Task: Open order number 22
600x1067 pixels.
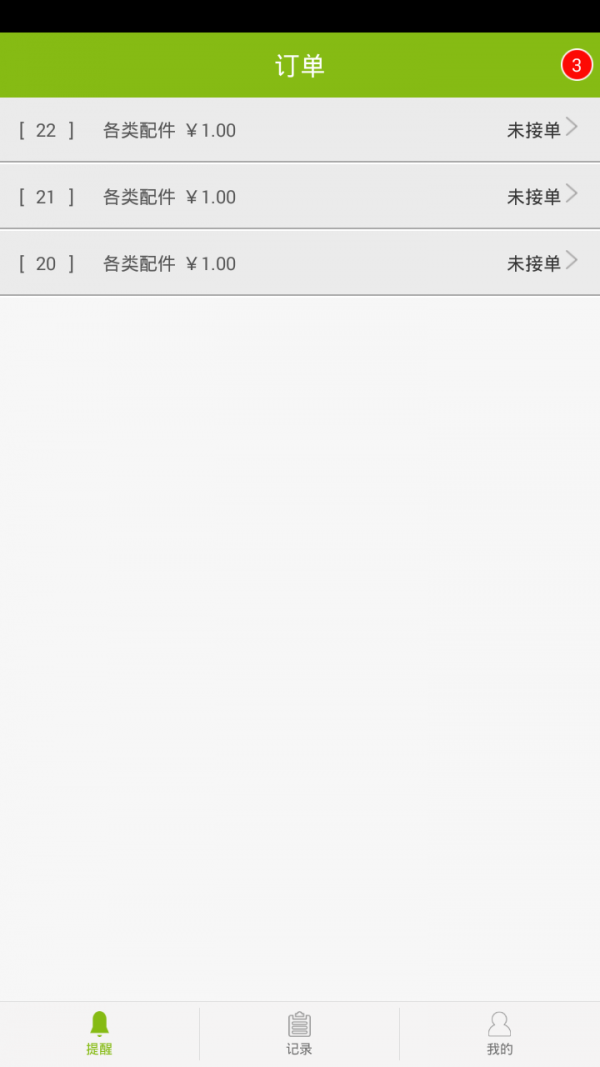Action: [300, 129]
